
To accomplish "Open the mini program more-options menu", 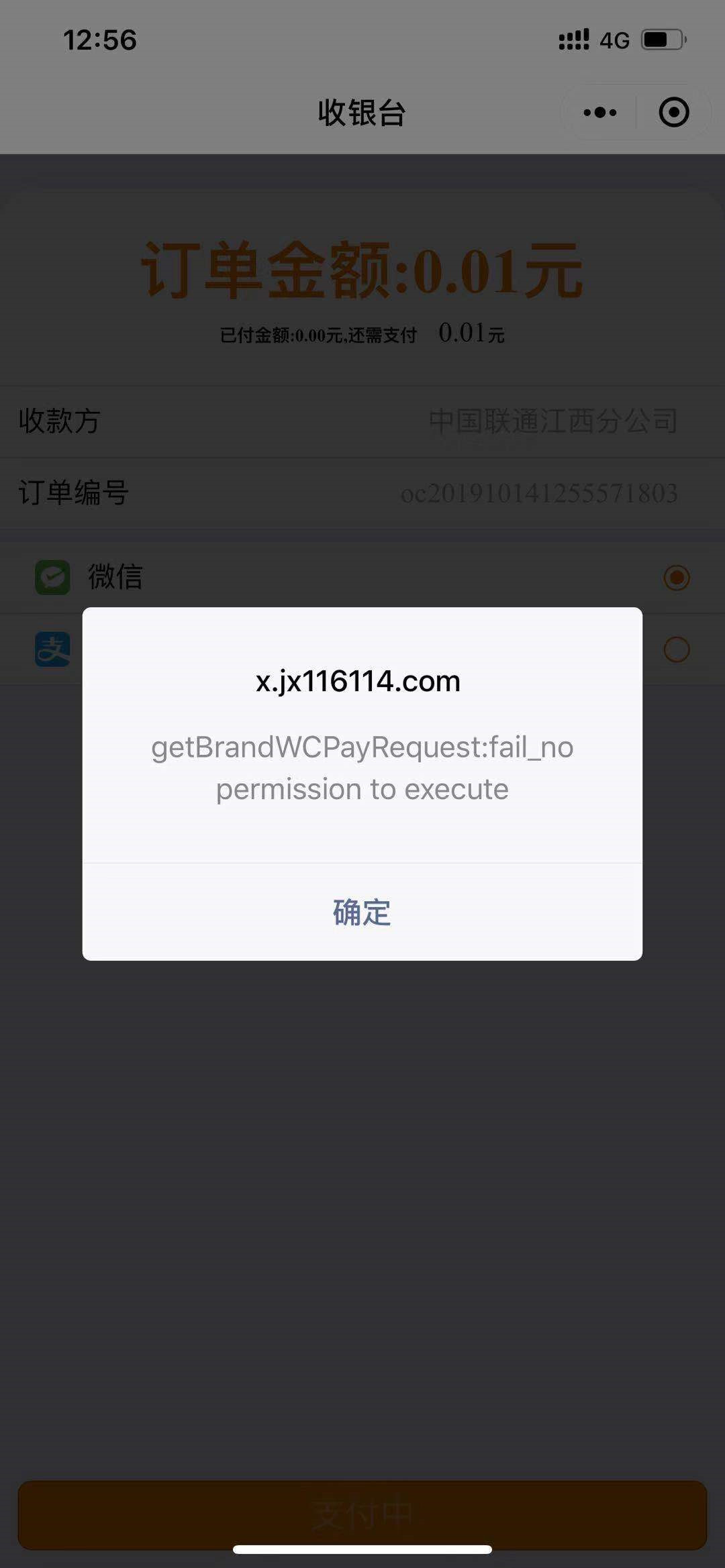I will (x=599, y=113).
